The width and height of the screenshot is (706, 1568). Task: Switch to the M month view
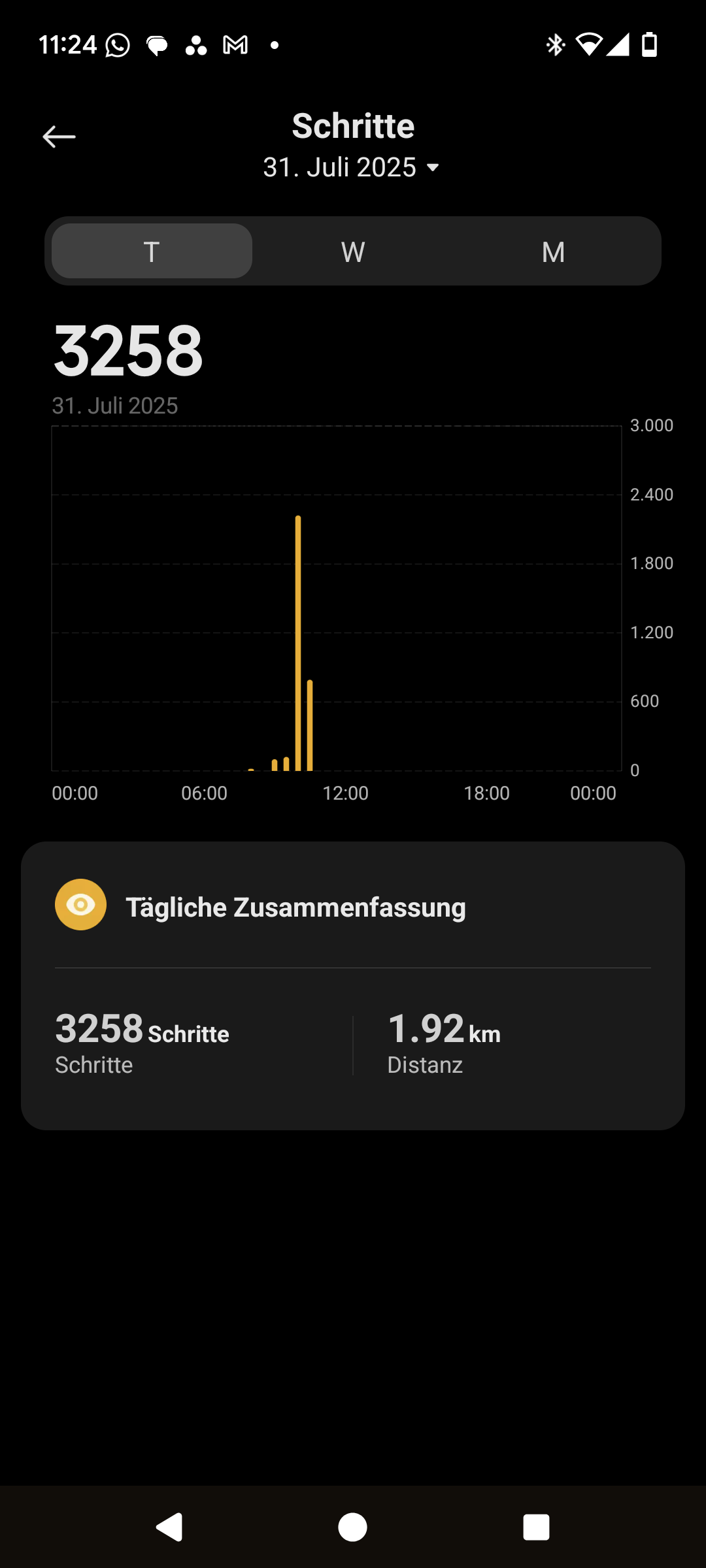(553, 252)
